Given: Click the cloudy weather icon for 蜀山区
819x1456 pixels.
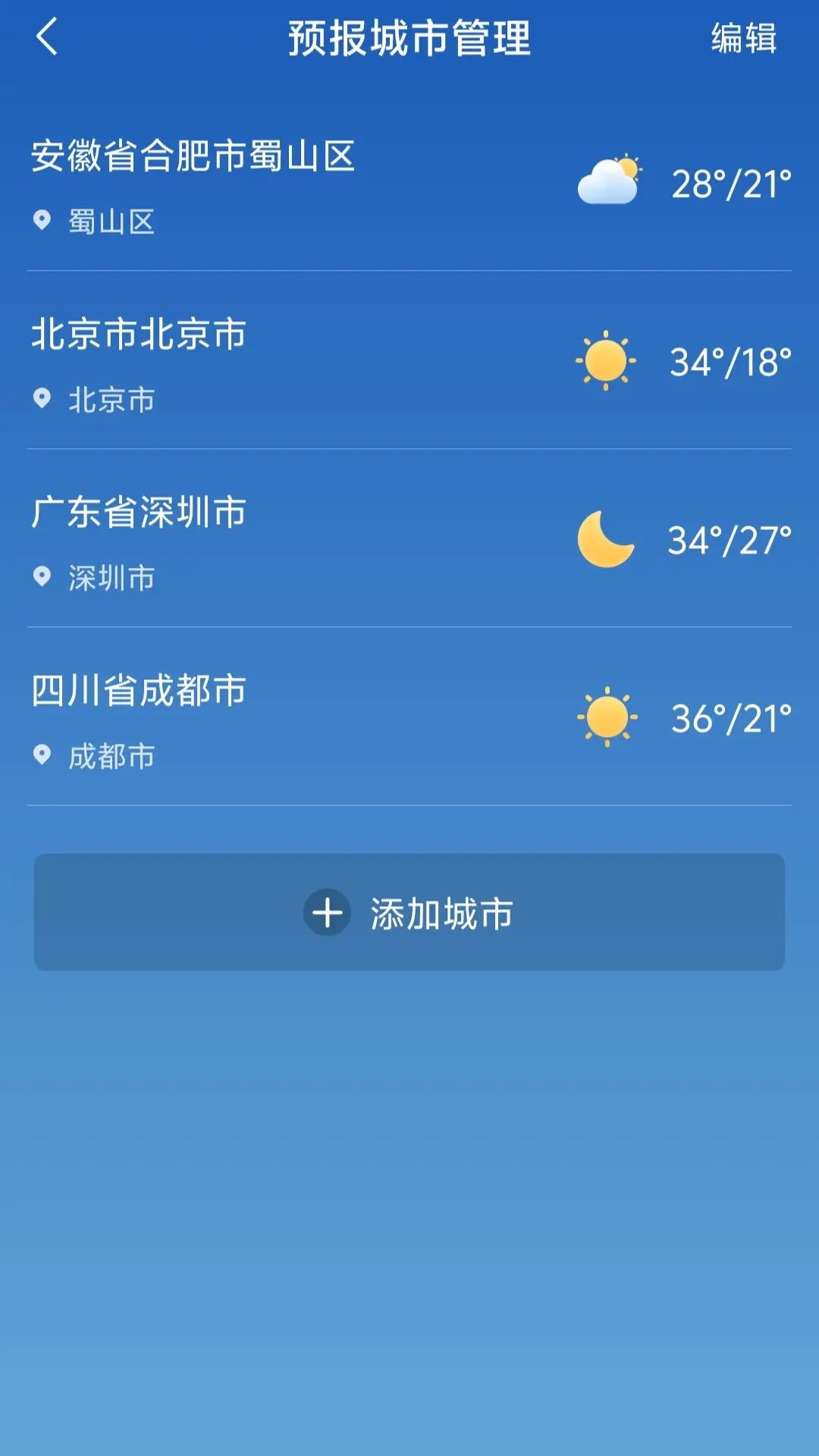Looking at the screenshot, I should pos(608,180).
